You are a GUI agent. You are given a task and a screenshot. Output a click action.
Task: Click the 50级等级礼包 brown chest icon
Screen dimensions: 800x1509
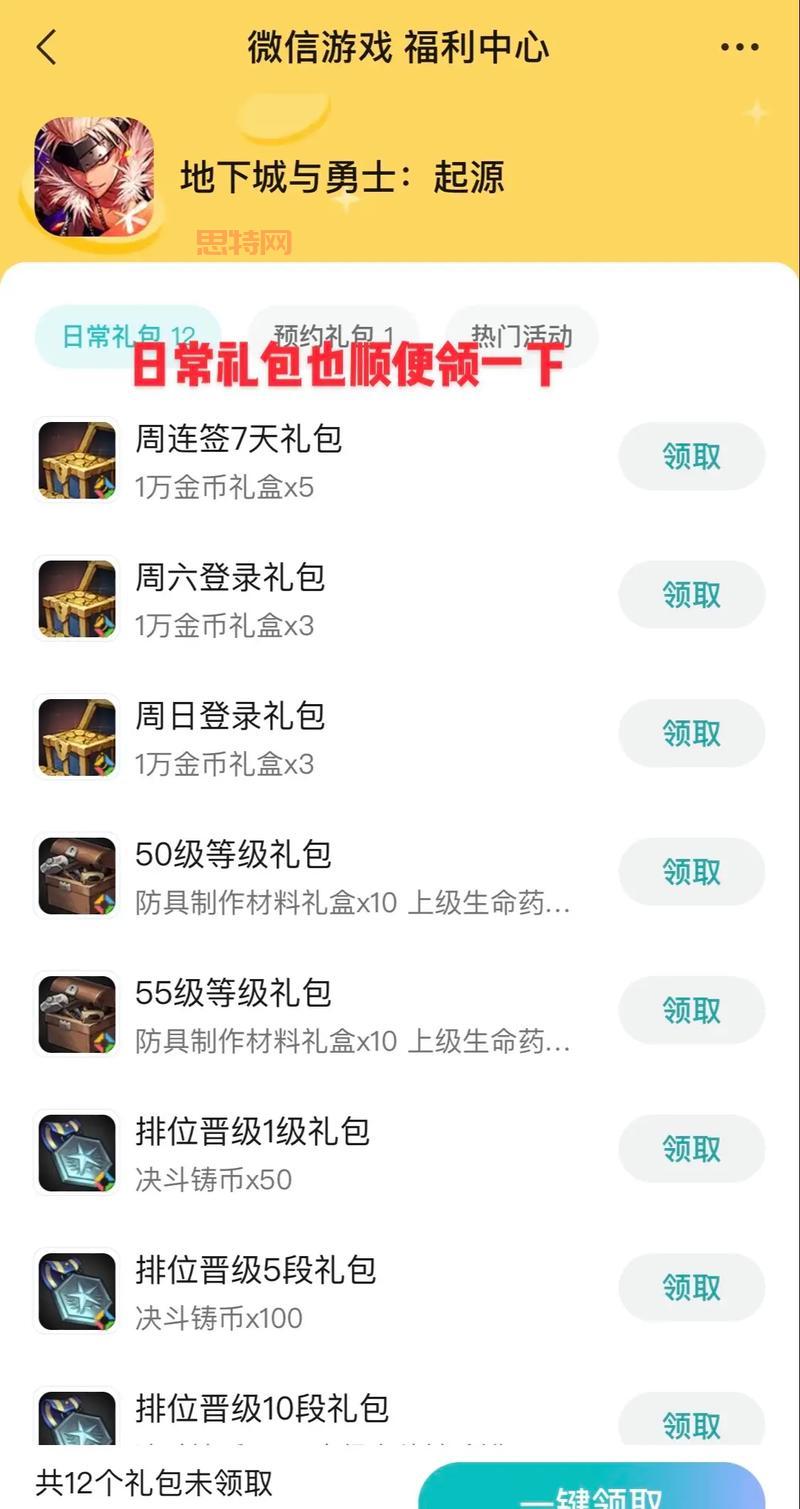pyautogui.click(x=75, y=874)
